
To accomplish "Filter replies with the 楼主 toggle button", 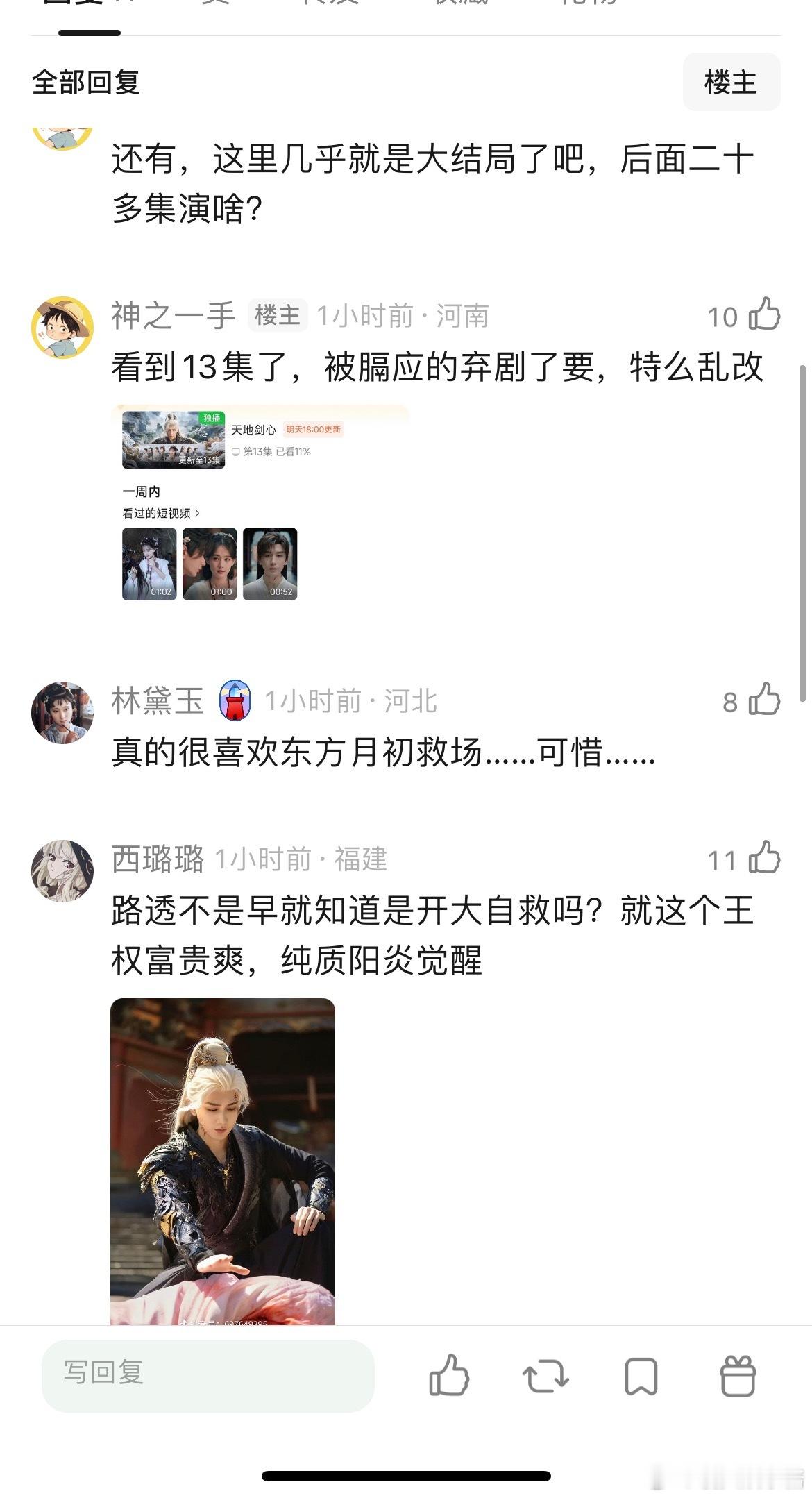I will click(x=731, y=82).
